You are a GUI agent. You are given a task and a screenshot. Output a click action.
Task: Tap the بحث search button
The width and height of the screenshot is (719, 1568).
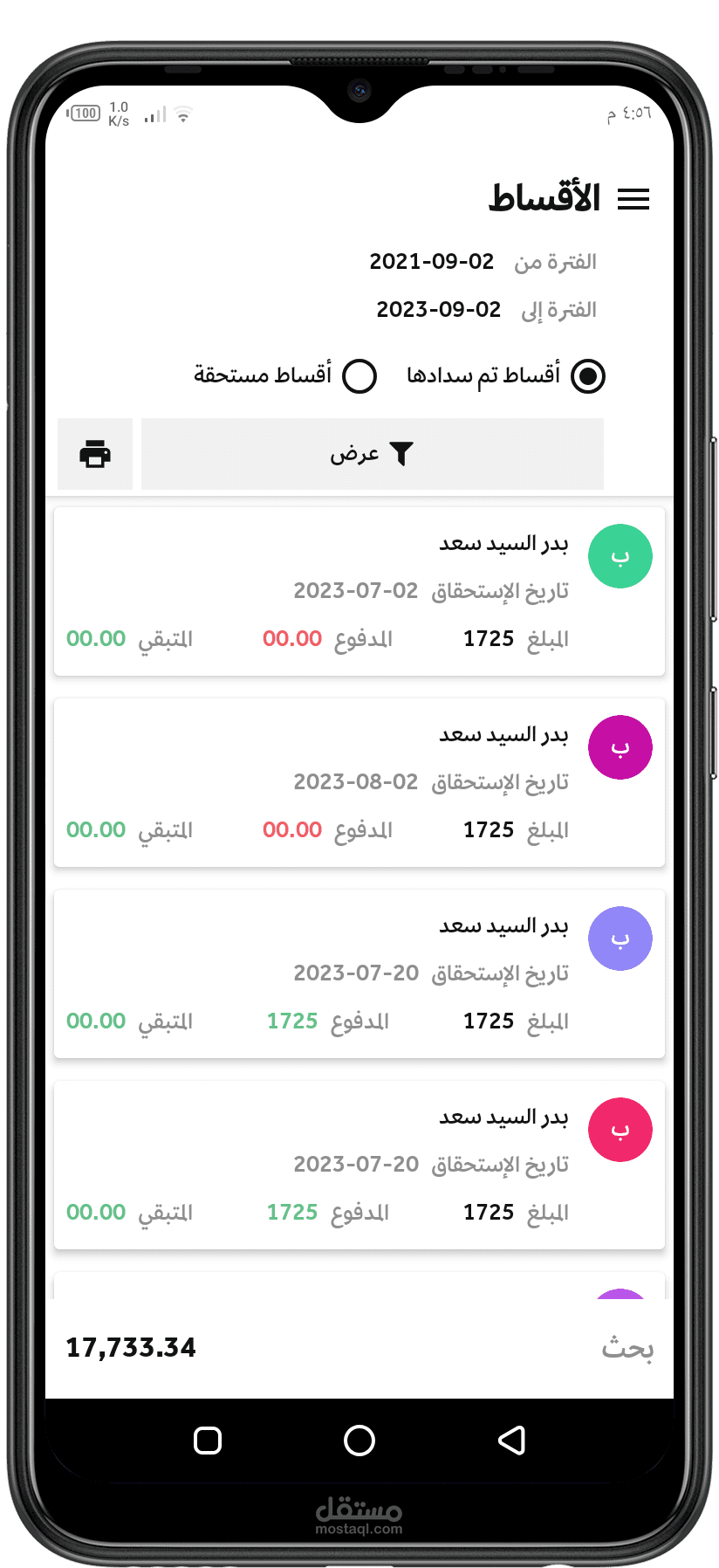click(627, 1347)
